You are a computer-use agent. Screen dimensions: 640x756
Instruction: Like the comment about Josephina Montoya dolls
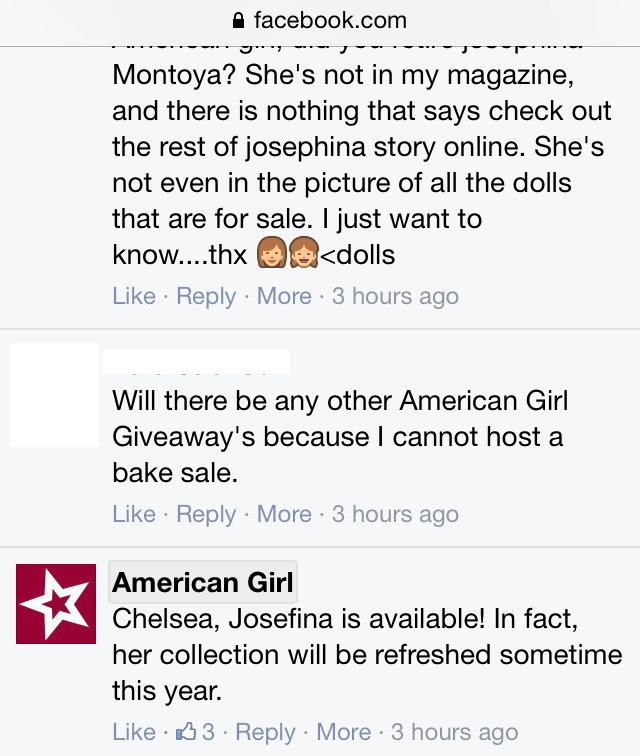pyautogui.click(x=134, y=296)
